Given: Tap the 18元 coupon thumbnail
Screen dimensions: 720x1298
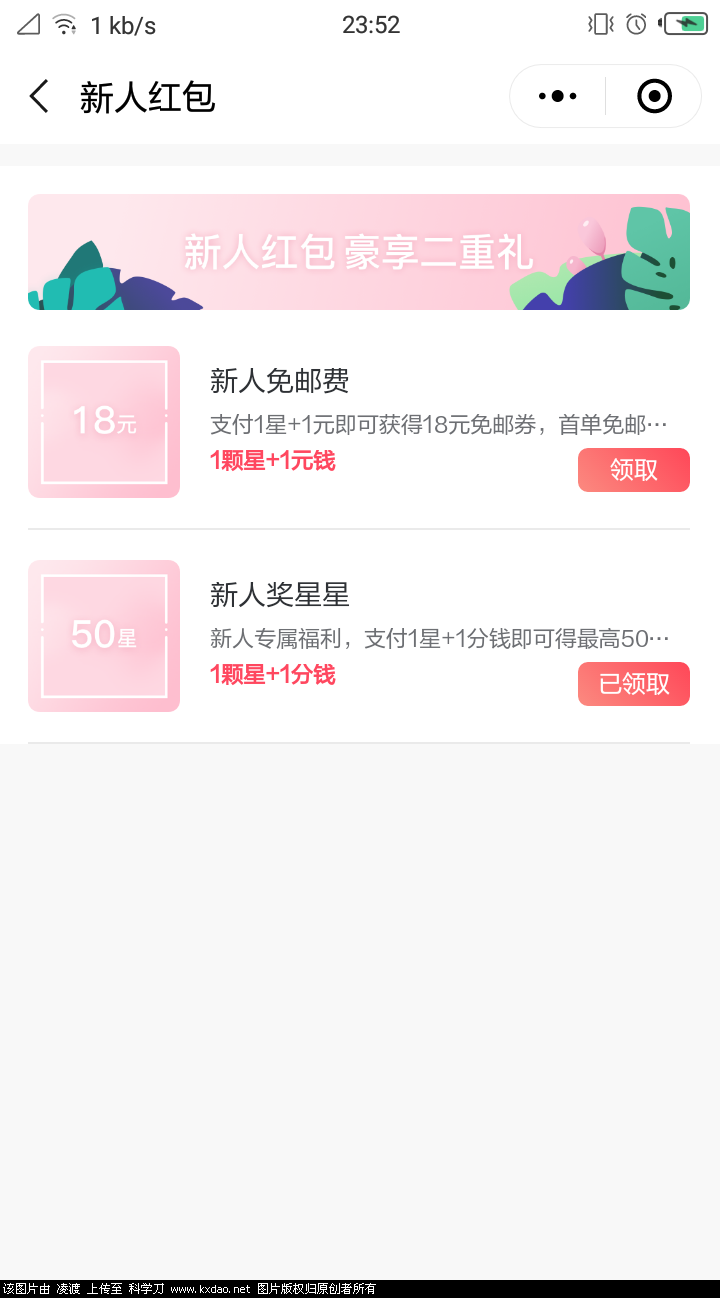Looking at the screenshot, I should 104,421.
